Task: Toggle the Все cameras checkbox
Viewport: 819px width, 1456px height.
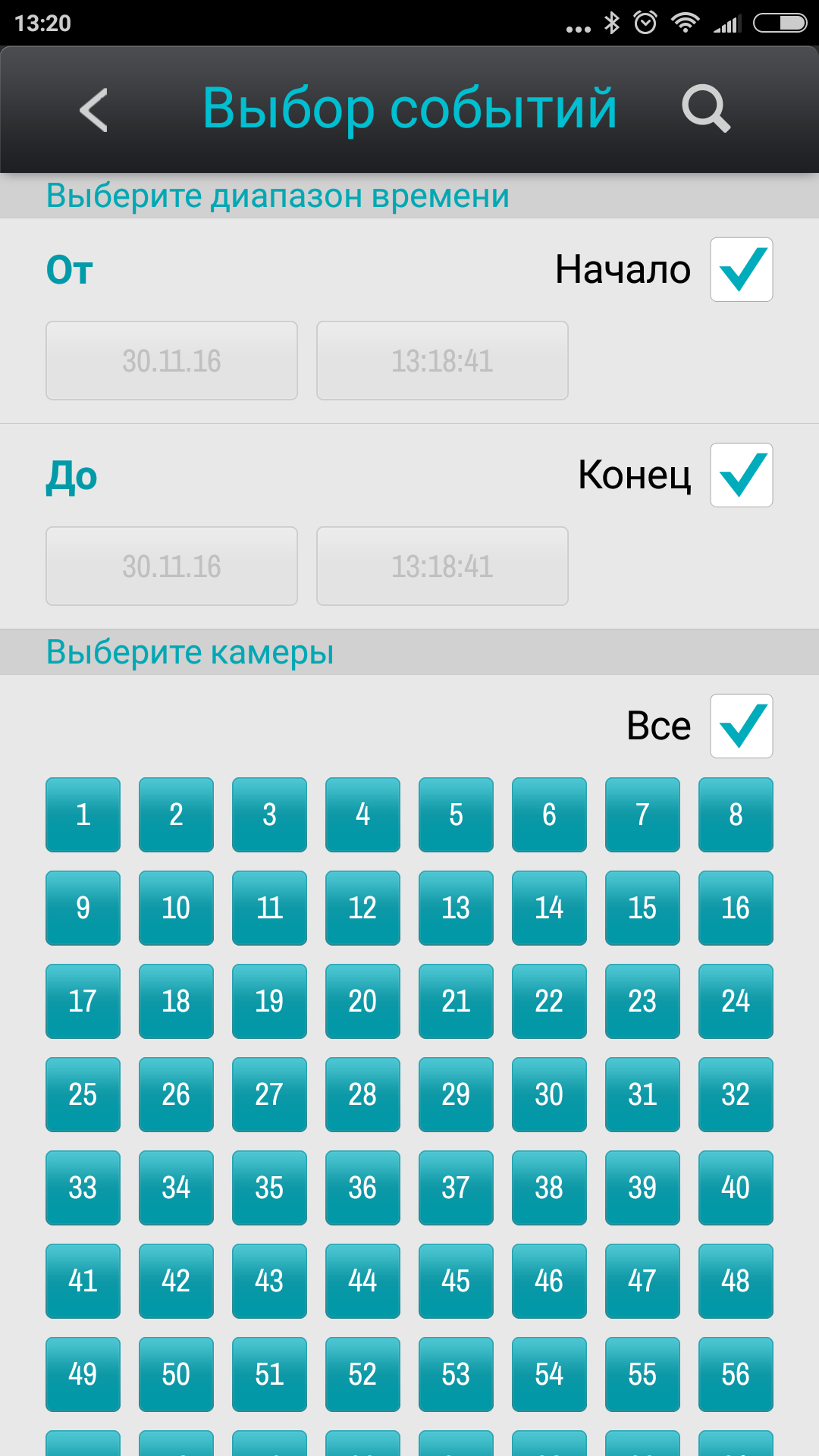Action: (x=741, y=726)
